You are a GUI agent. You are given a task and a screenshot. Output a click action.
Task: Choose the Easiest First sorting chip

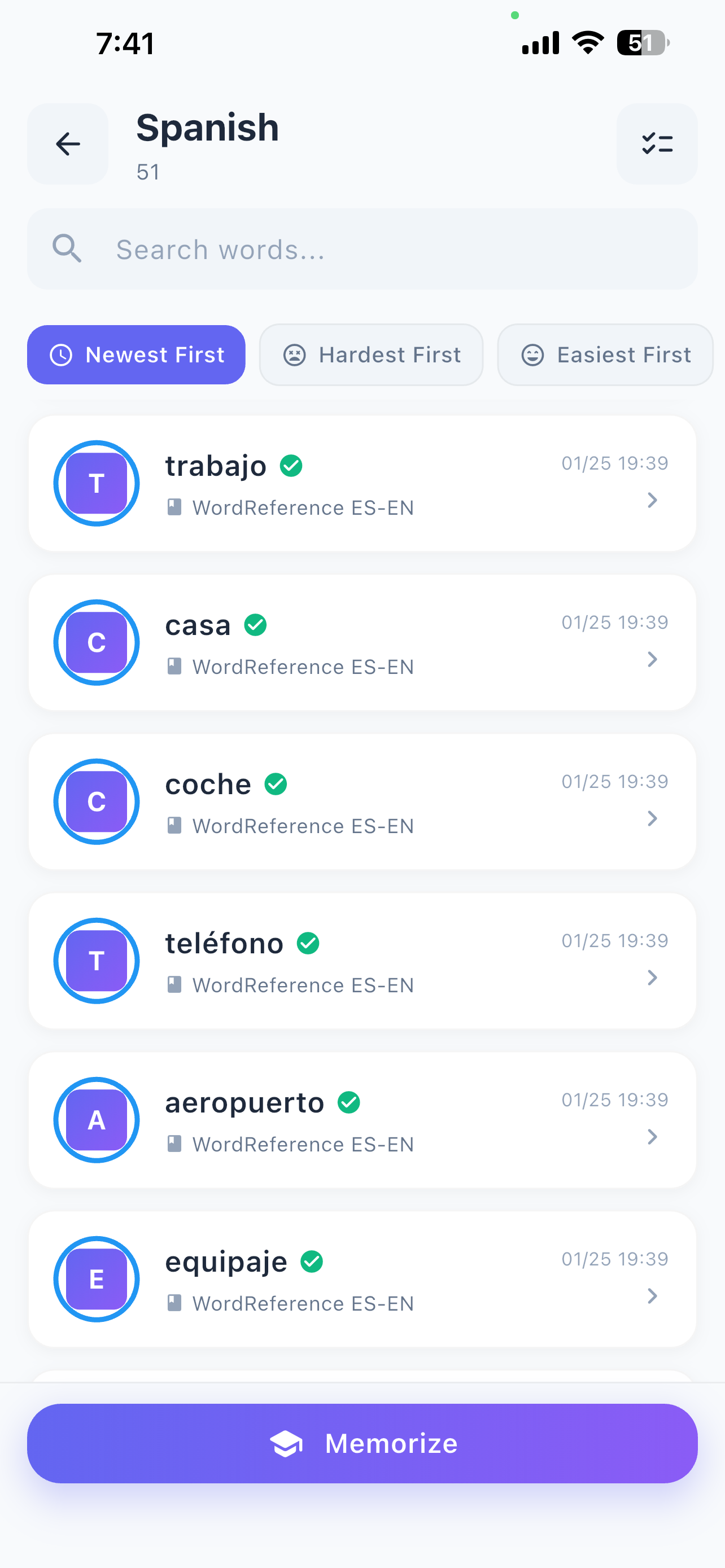click(605, 355)
